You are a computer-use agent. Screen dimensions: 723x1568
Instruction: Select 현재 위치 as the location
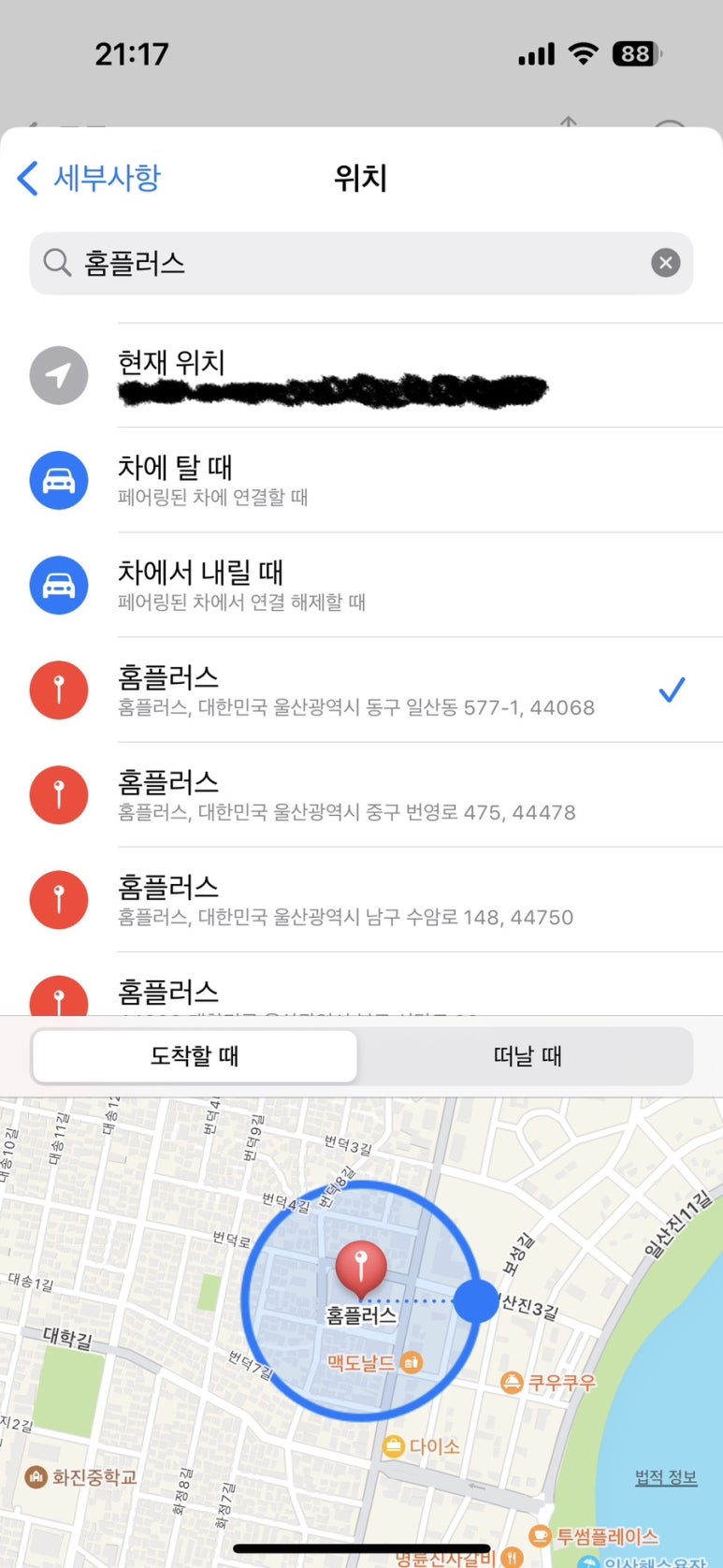coord(361,376)
